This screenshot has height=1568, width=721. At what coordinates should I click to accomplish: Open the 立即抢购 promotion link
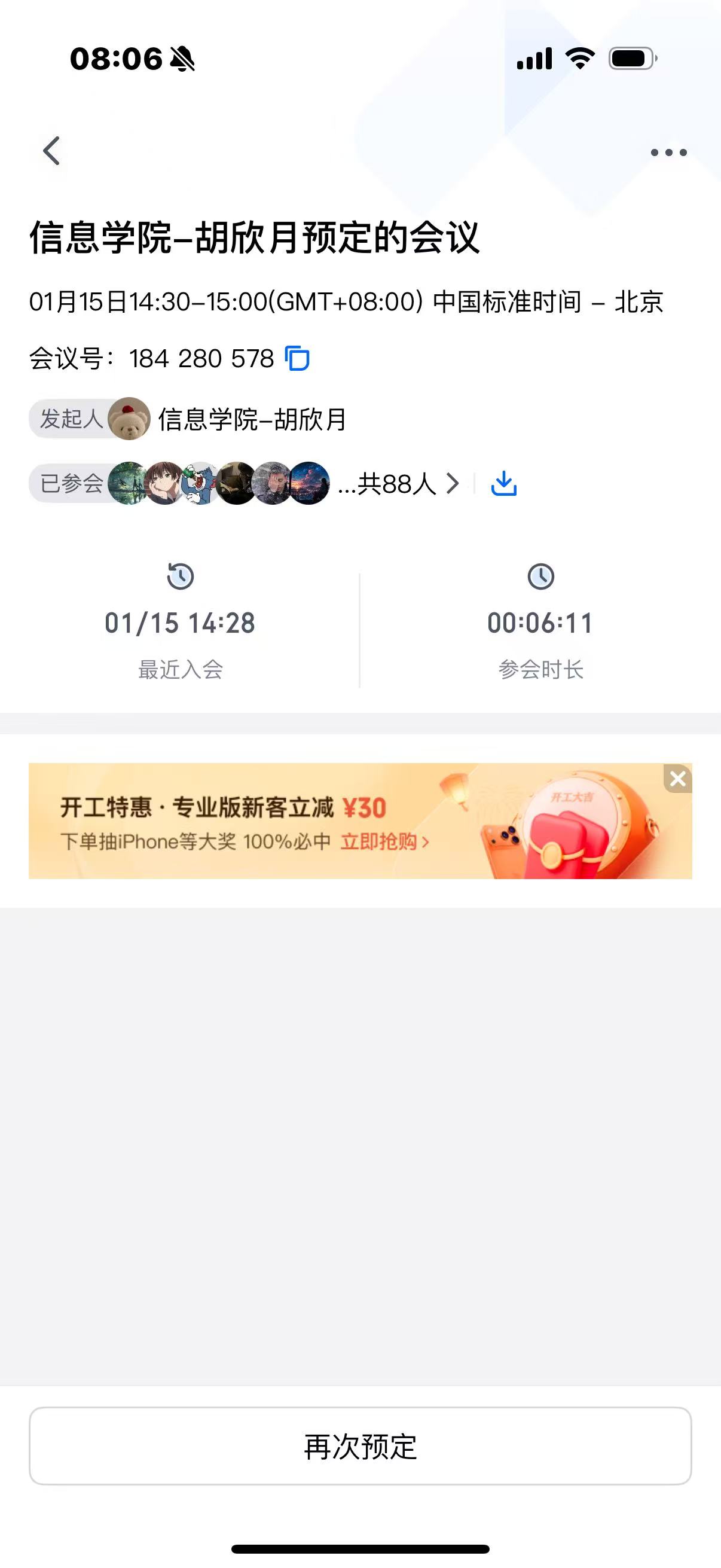click(x=384, y=842)
